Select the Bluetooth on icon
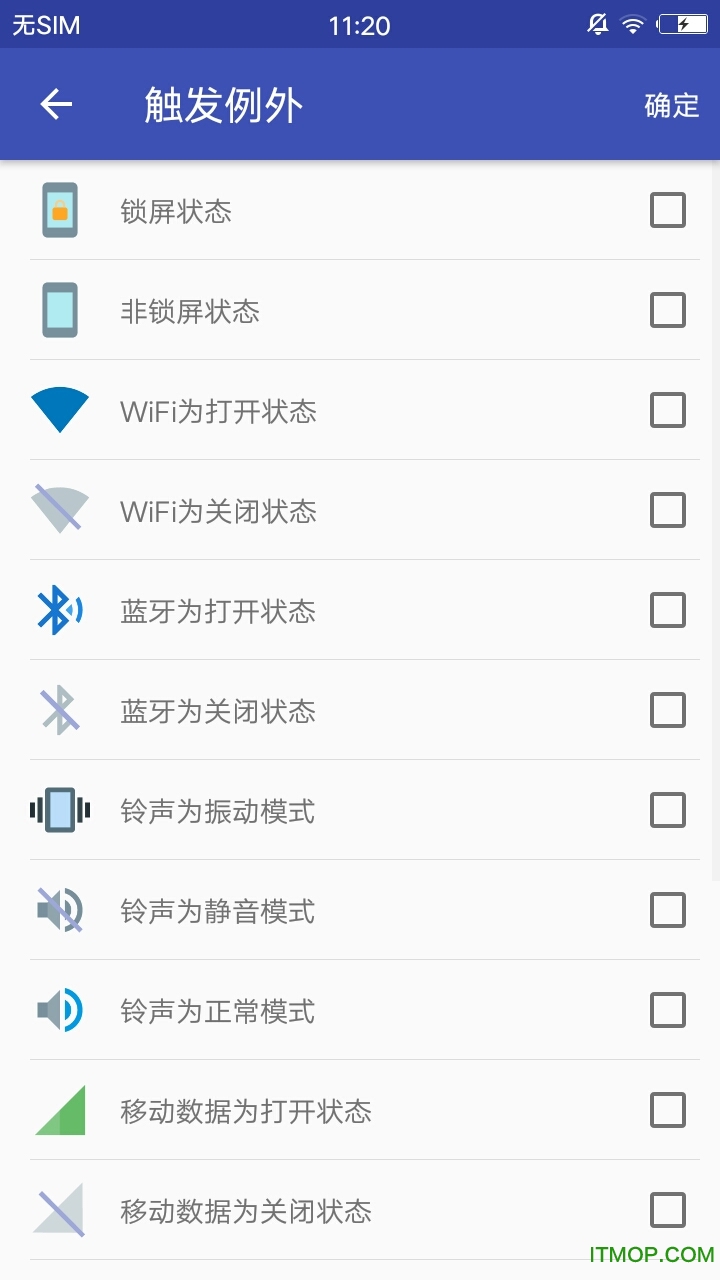Viewport: 720px width, 1280px height. 59,610
